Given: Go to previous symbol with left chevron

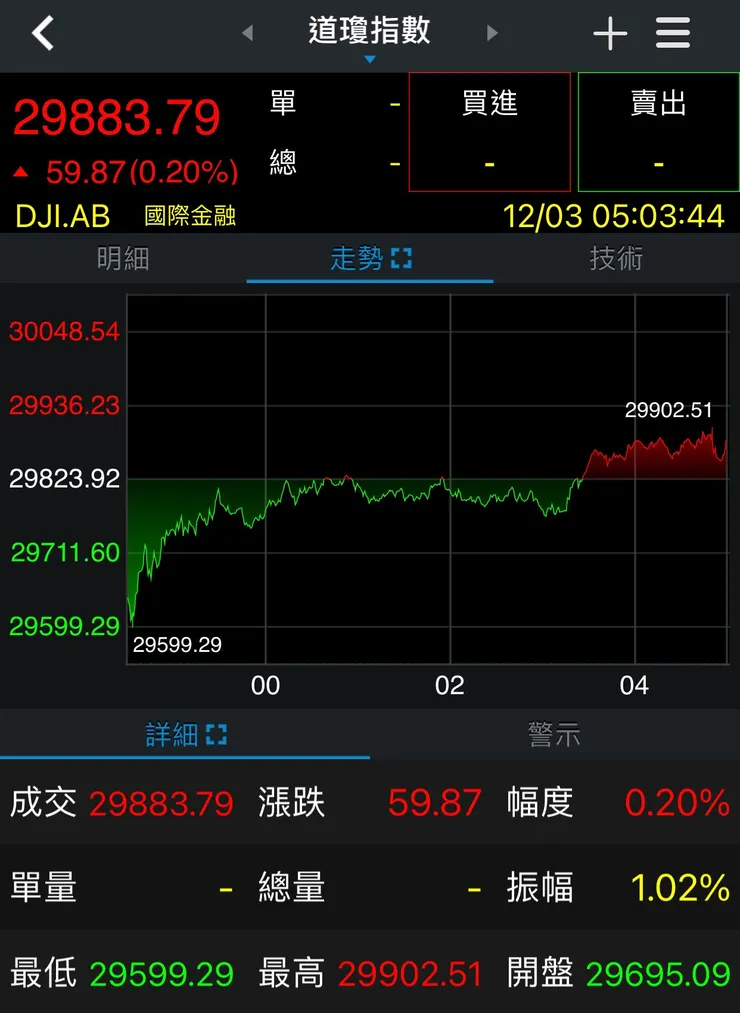Looking at the screenshot, I should [246, 33].
